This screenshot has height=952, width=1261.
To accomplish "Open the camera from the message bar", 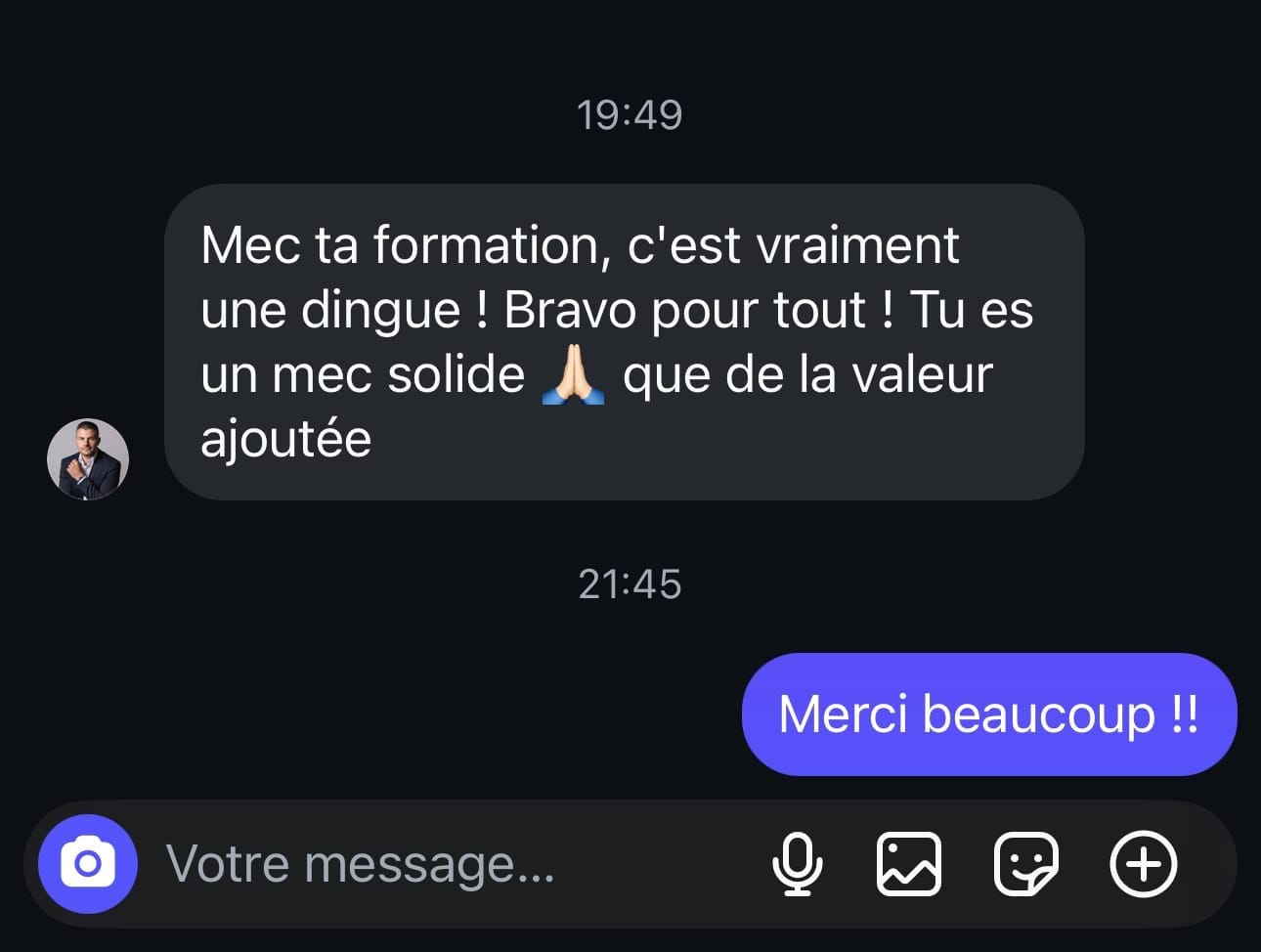I will click(x=88, y=864).
